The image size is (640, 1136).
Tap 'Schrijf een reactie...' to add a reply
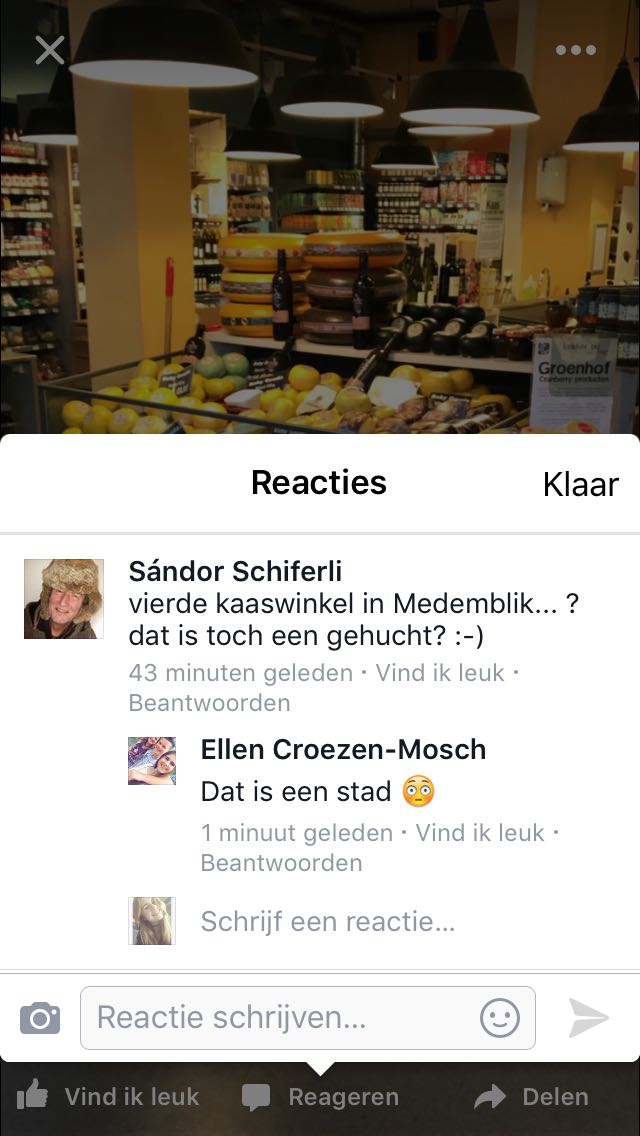(x=328, y=921)
